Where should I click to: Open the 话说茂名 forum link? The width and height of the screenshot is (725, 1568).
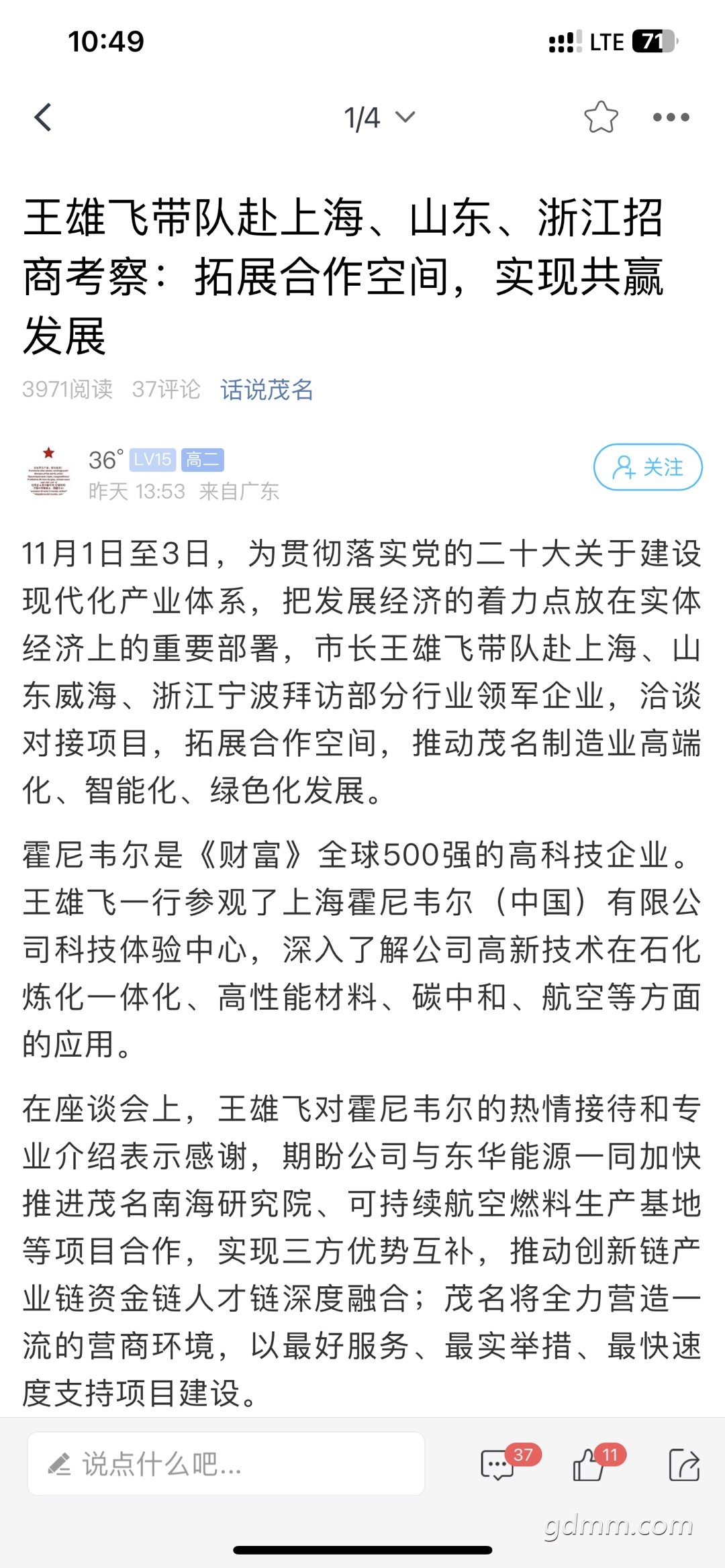point(267,389)
